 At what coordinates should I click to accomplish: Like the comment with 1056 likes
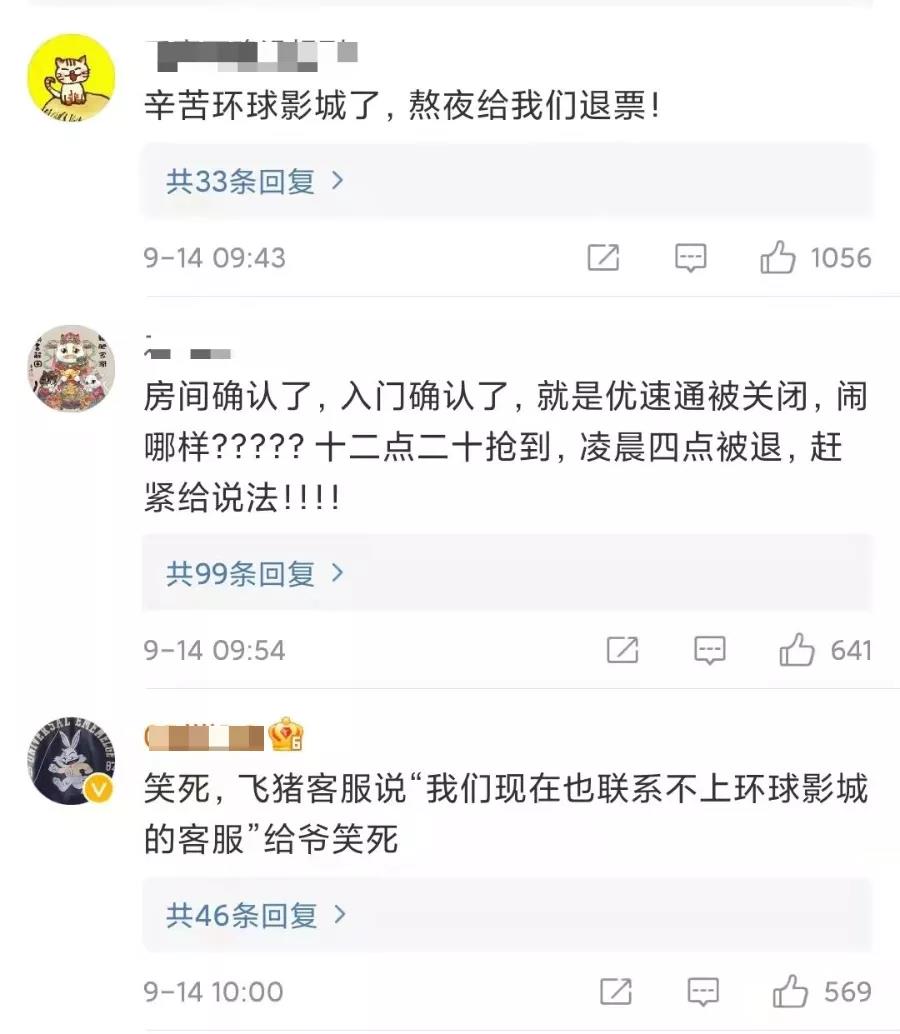(778, 258)
